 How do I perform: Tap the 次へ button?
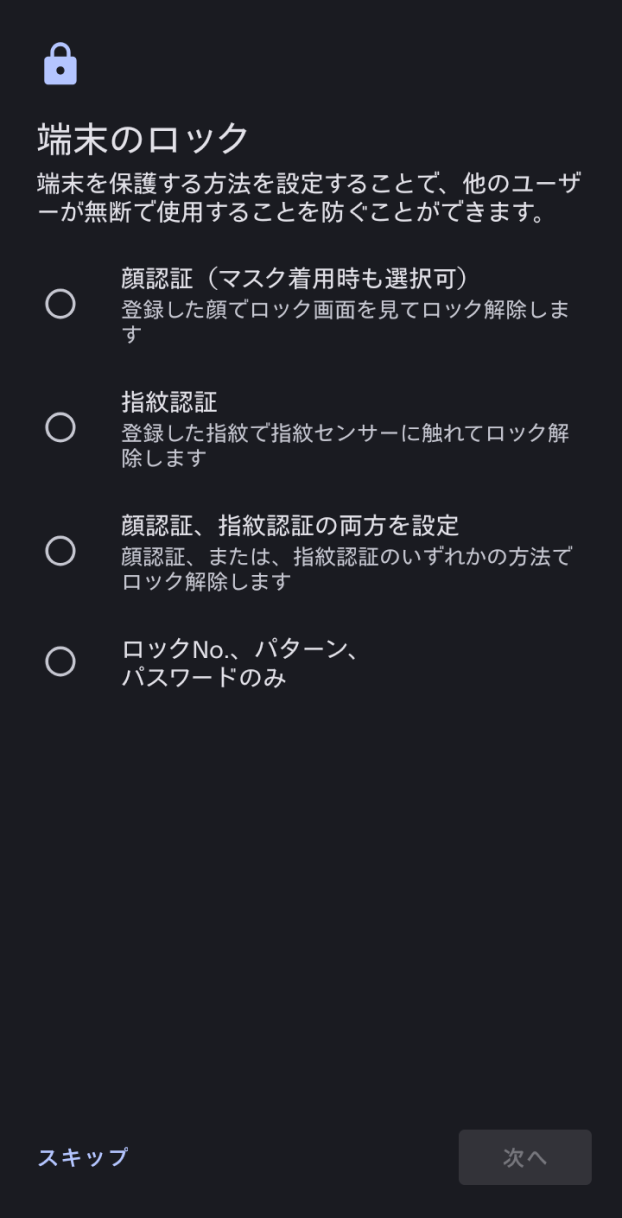[x=525, y=1157]
